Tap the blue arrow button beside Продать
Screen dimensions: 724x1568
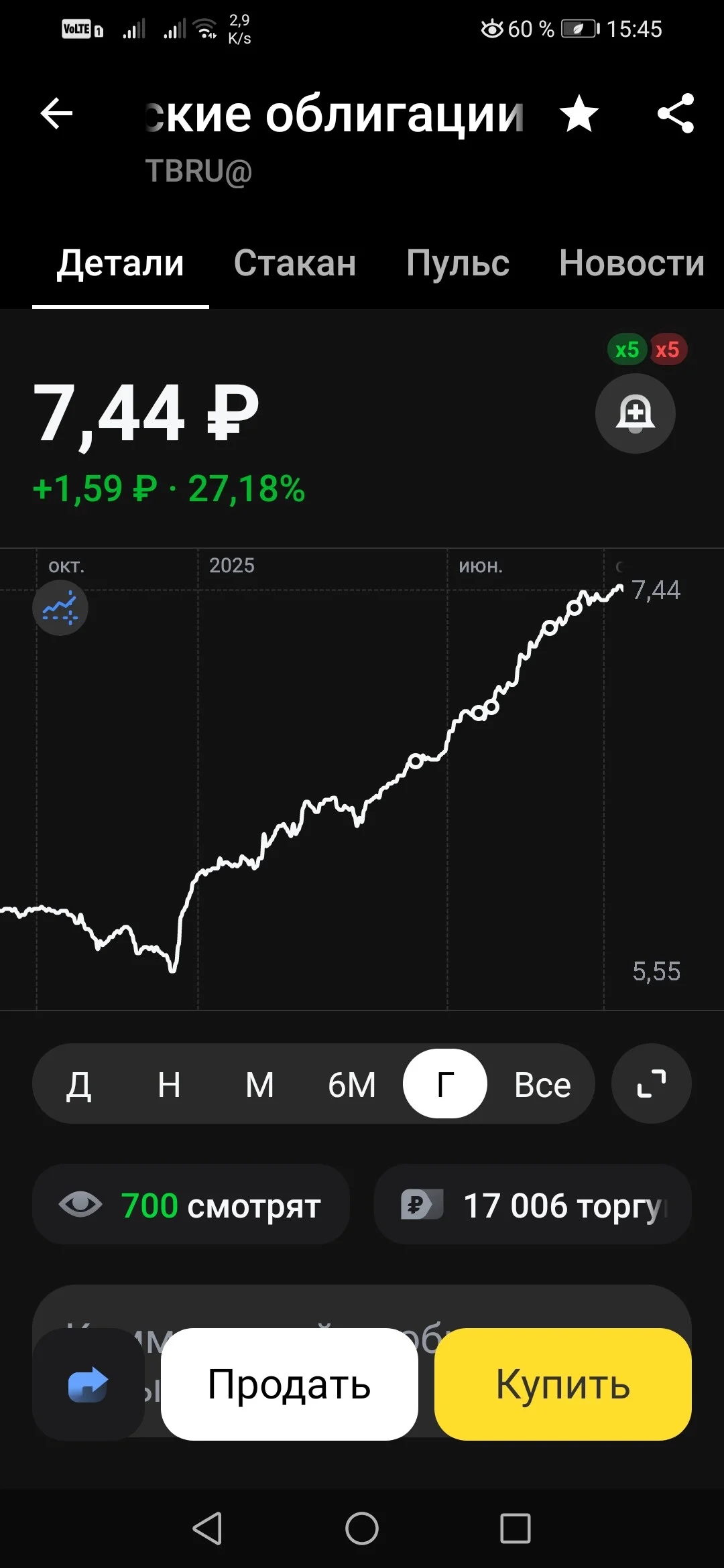(x=88, y=1384)
